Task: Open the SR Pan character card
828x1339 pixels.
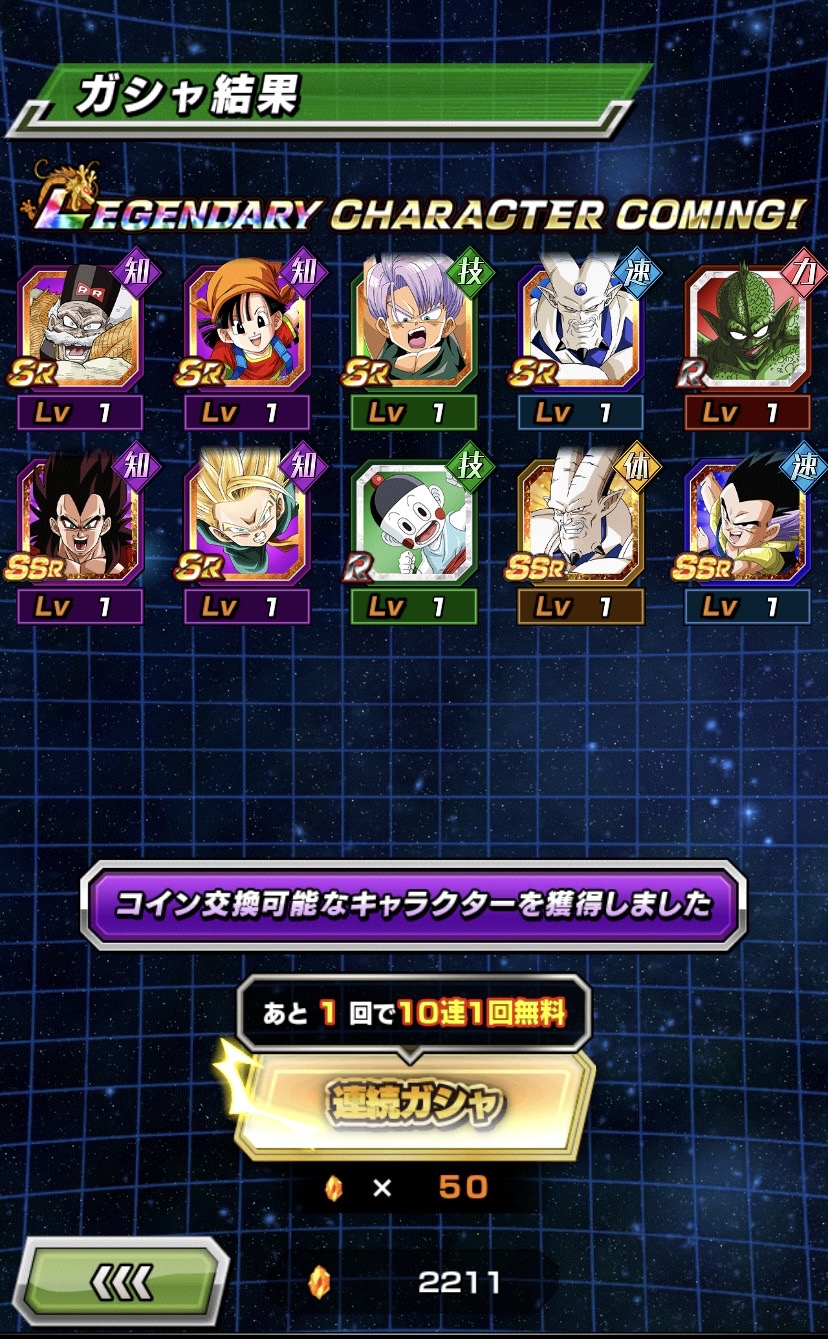Action: click(247, 328)
